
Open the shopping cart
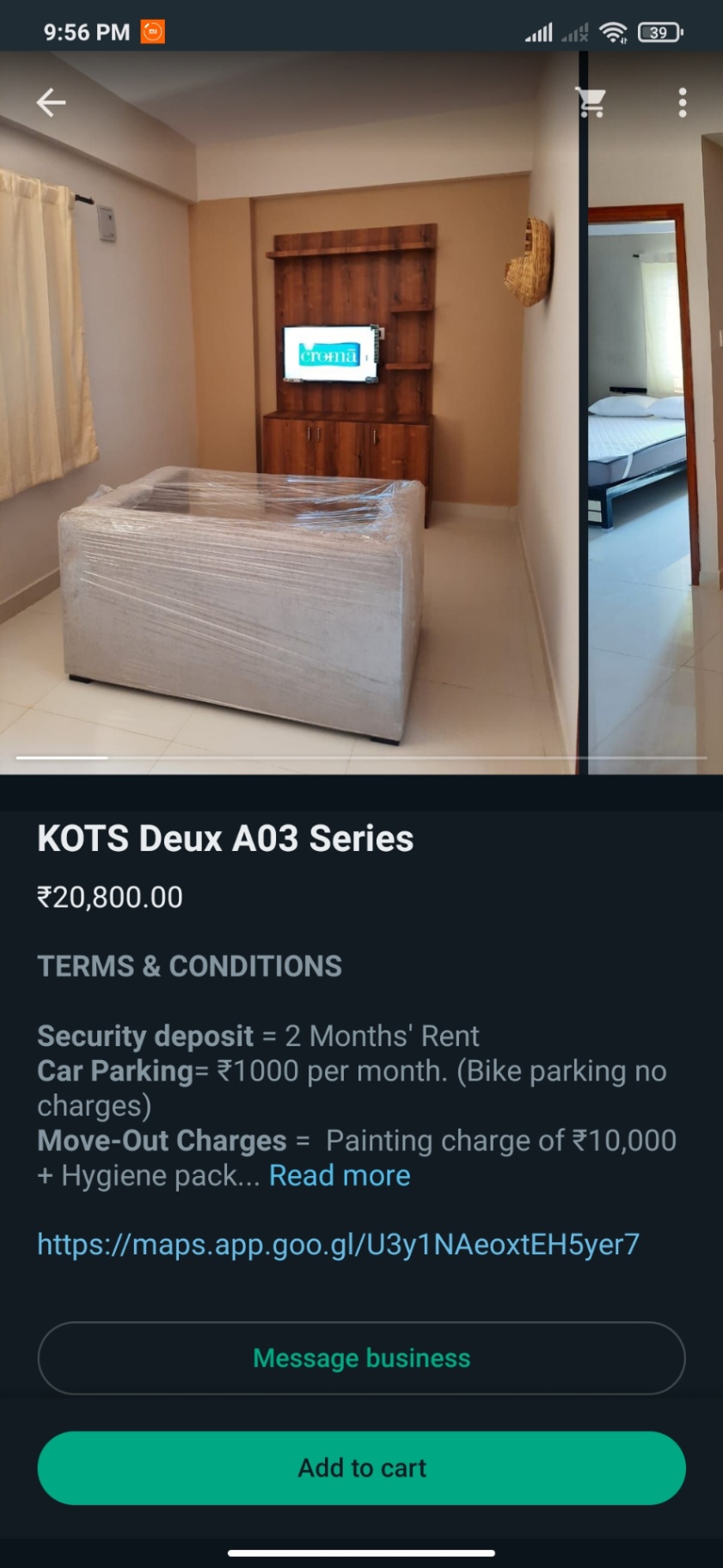tap(591, 103)
